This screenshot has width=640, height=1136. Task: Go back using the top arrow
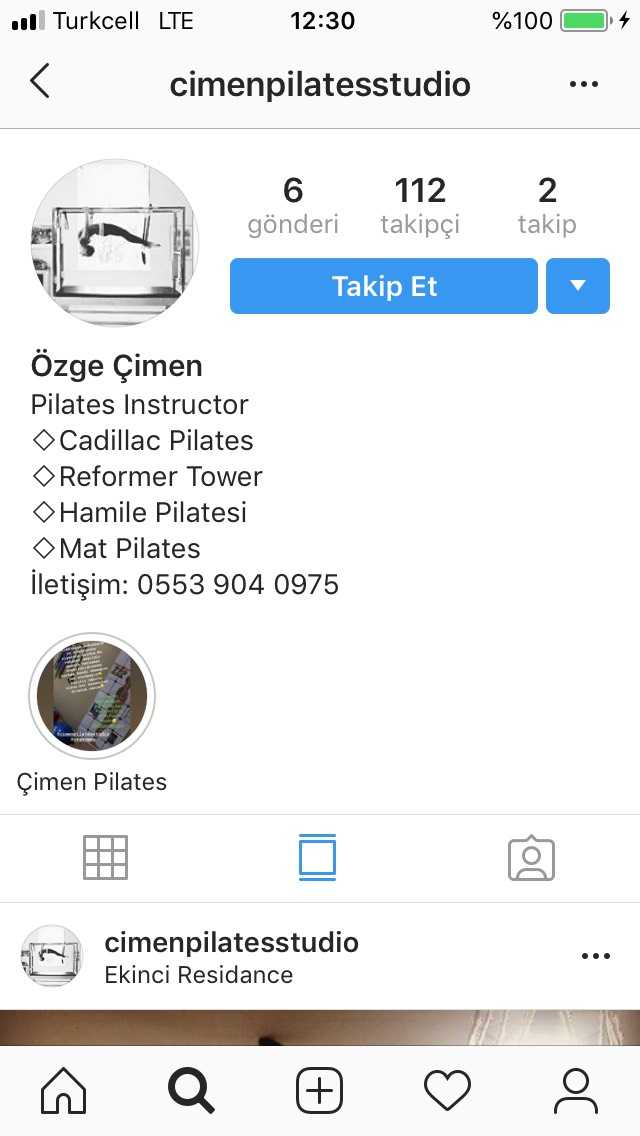(40, 82)
